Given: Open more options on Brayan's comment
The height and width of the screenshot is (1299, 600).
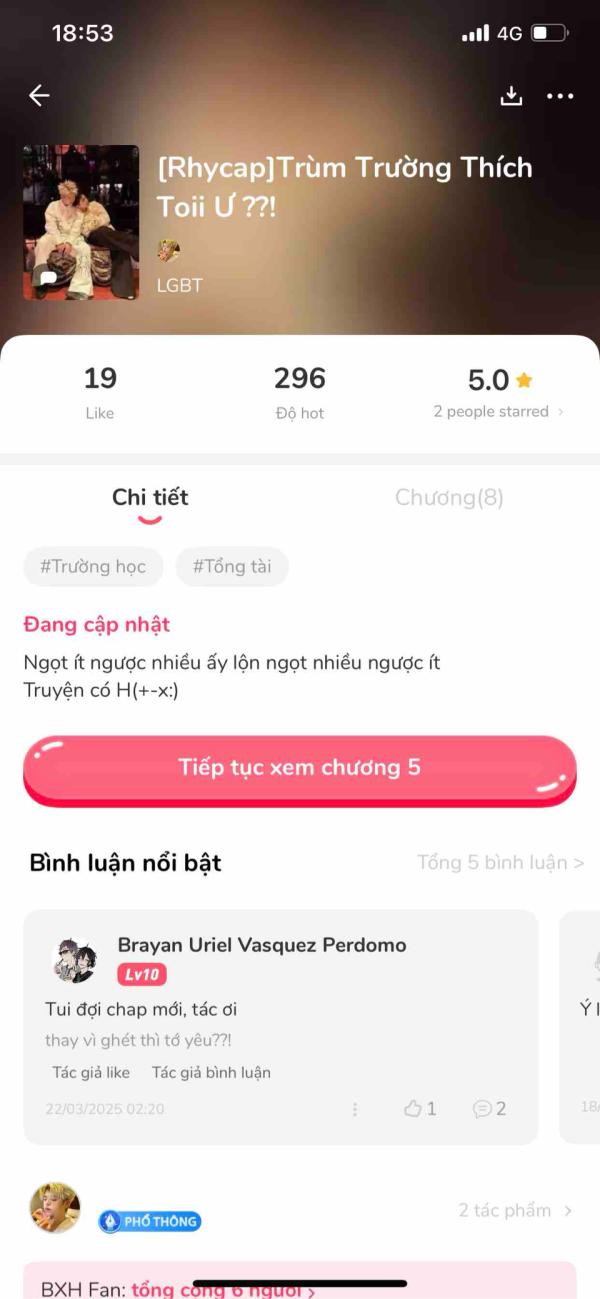Looking at the screenshot, I should click(355, 1109).
